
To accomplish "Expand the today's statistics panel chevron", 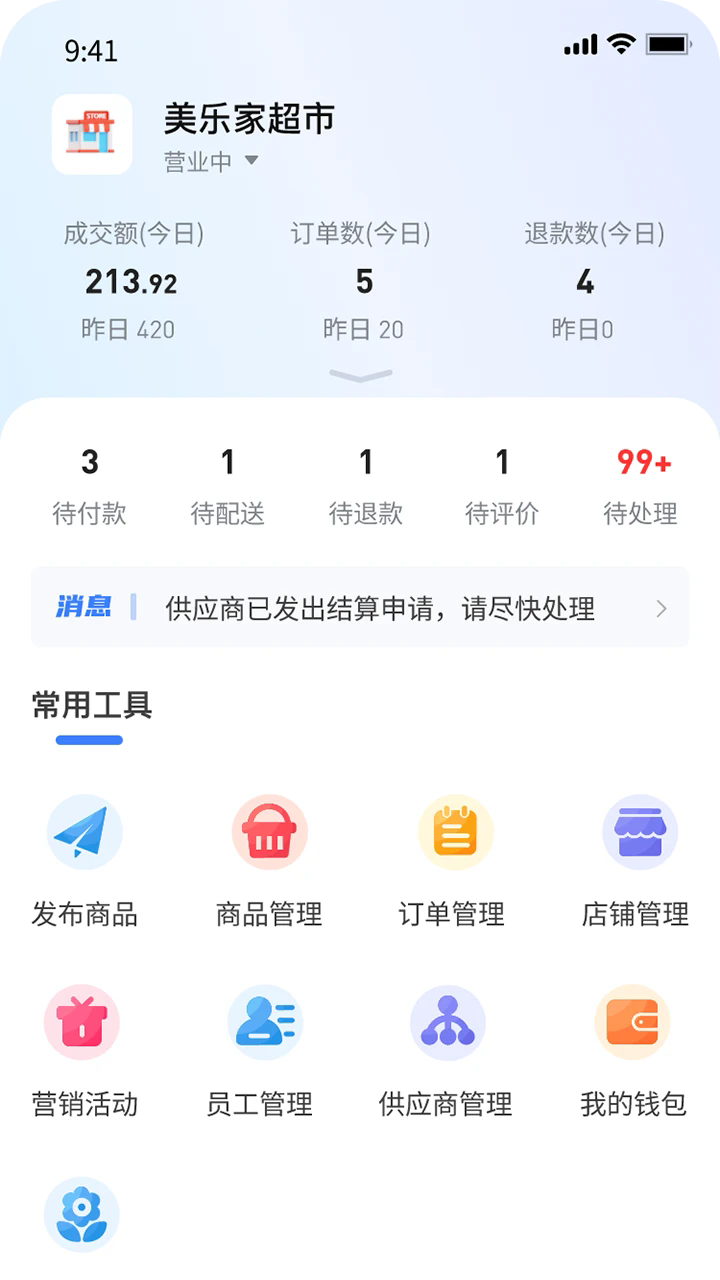I will click(360, 376).
